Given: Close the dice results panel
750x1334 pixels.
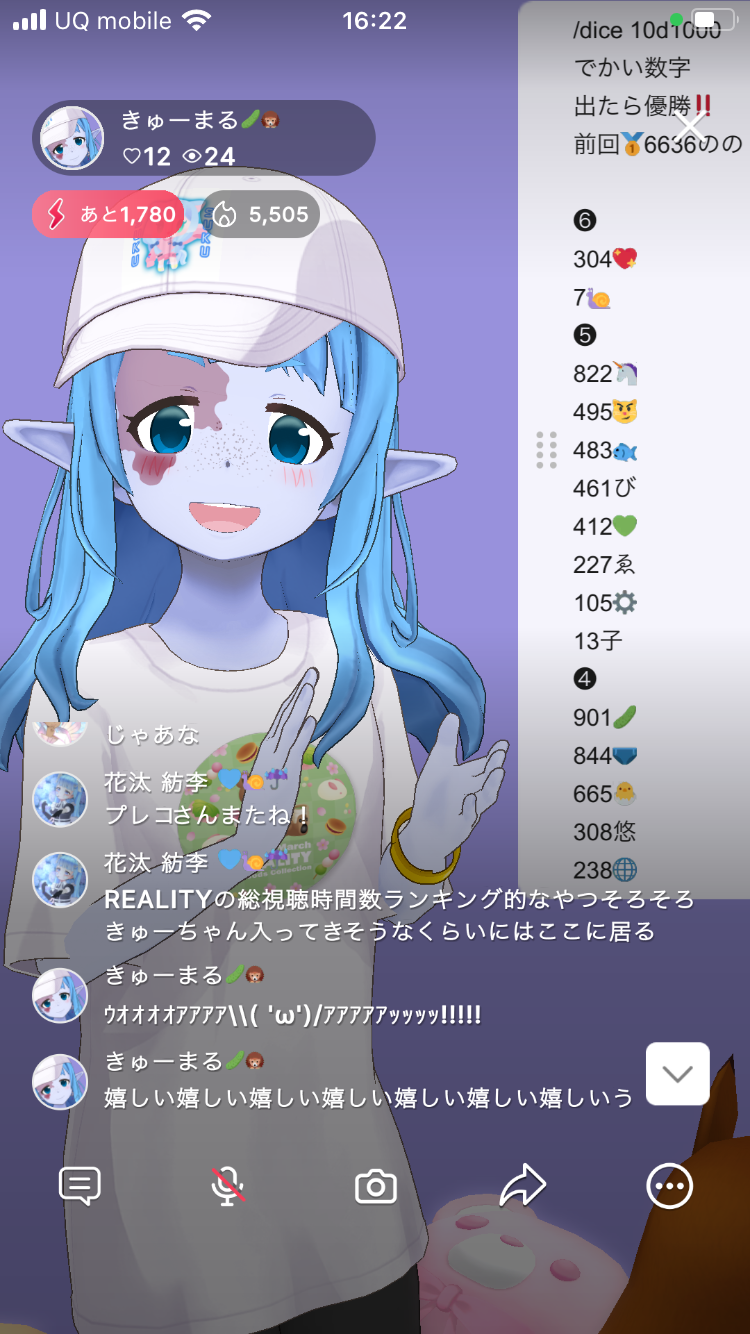Looking at the screenshot, I should coord(690,126).
